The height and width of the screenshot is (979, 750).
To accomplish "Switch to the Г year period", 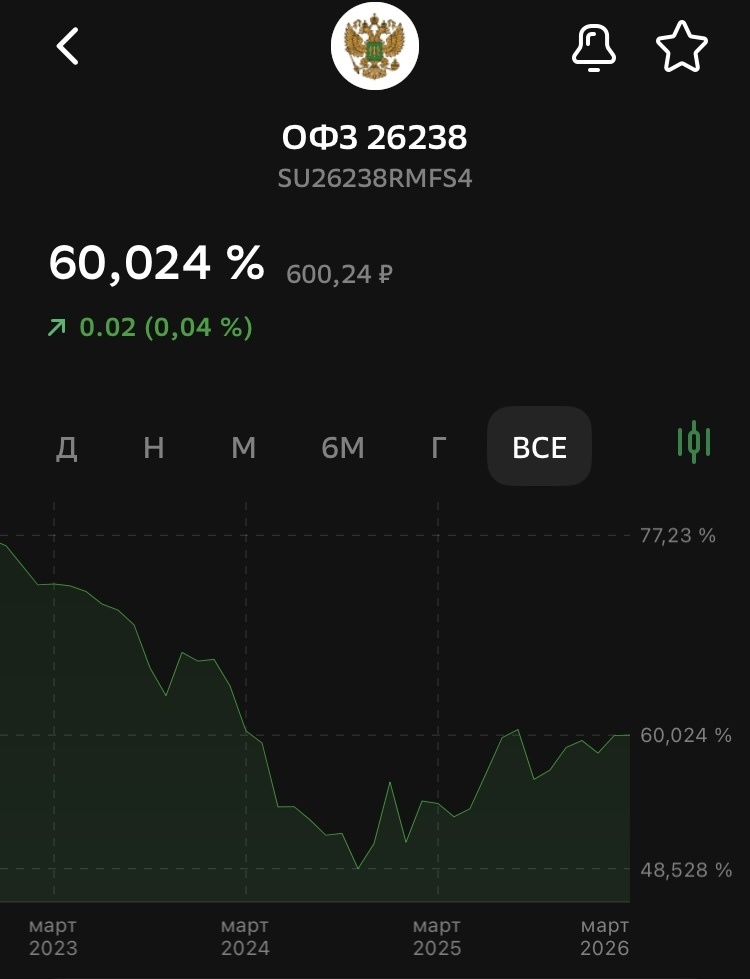I will 438,447.
